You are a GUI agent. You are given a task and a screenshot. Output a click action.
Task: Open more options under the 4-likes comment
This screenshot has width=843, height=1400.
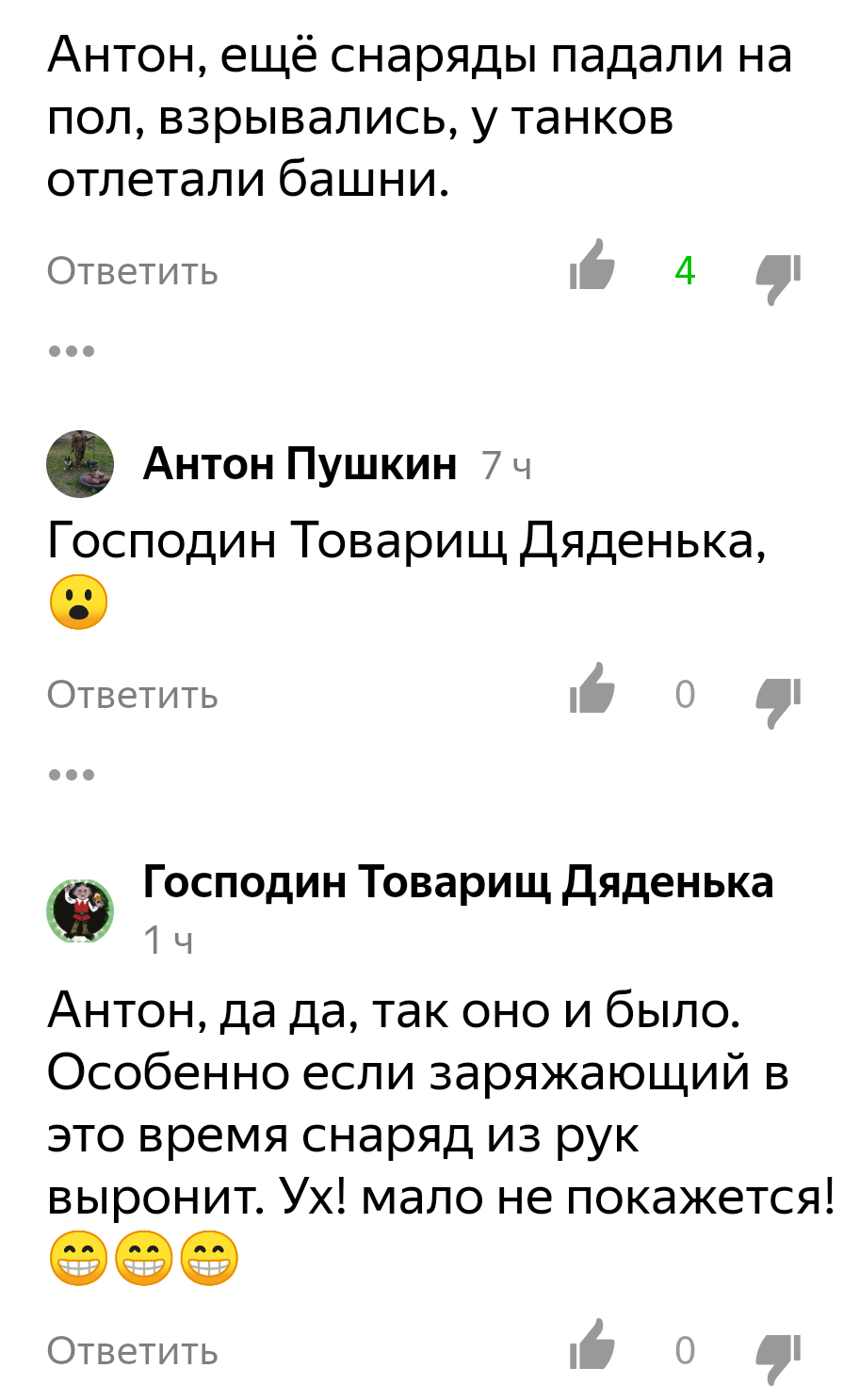72,351
